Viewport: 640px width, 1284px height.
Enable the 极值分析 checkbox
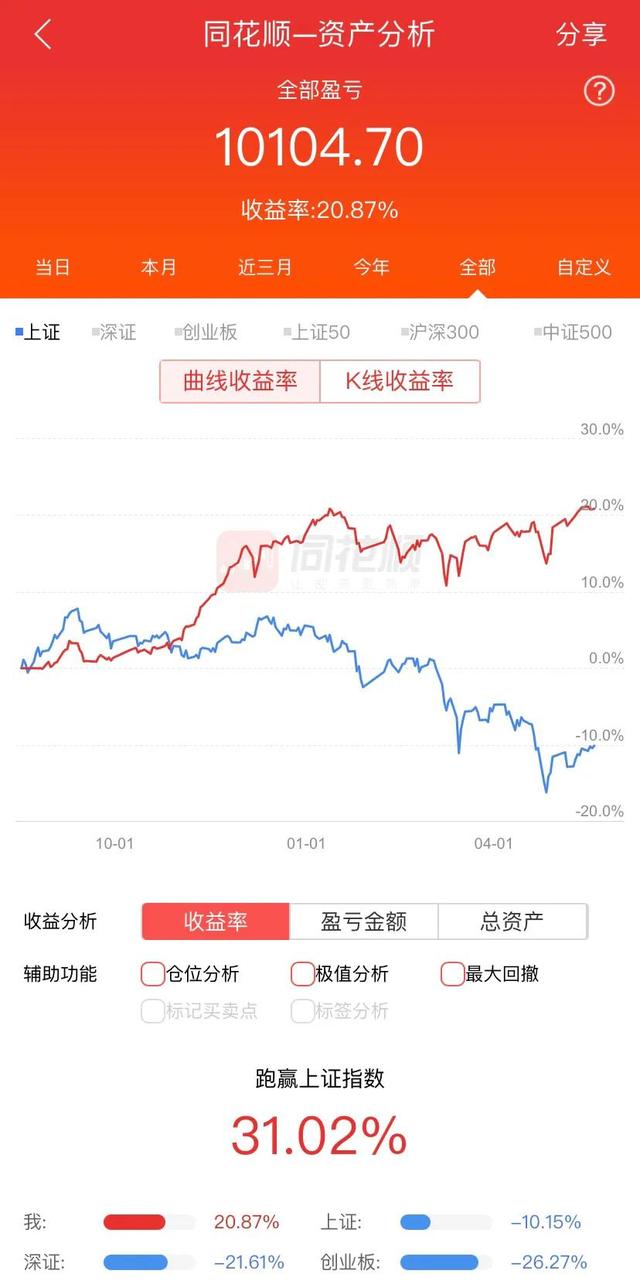pos(303,973)
